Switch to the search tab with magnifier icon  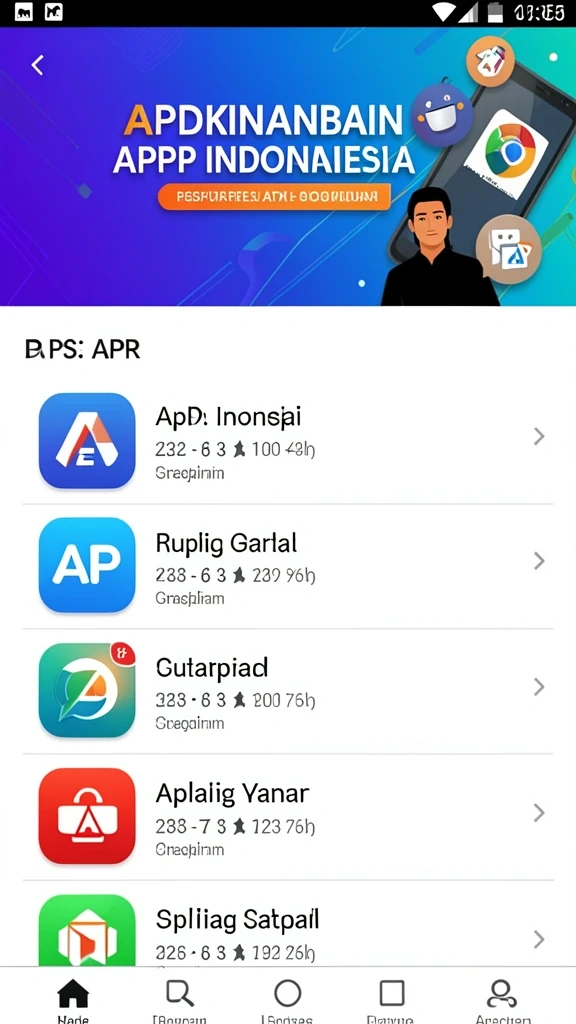(180, 1000)
